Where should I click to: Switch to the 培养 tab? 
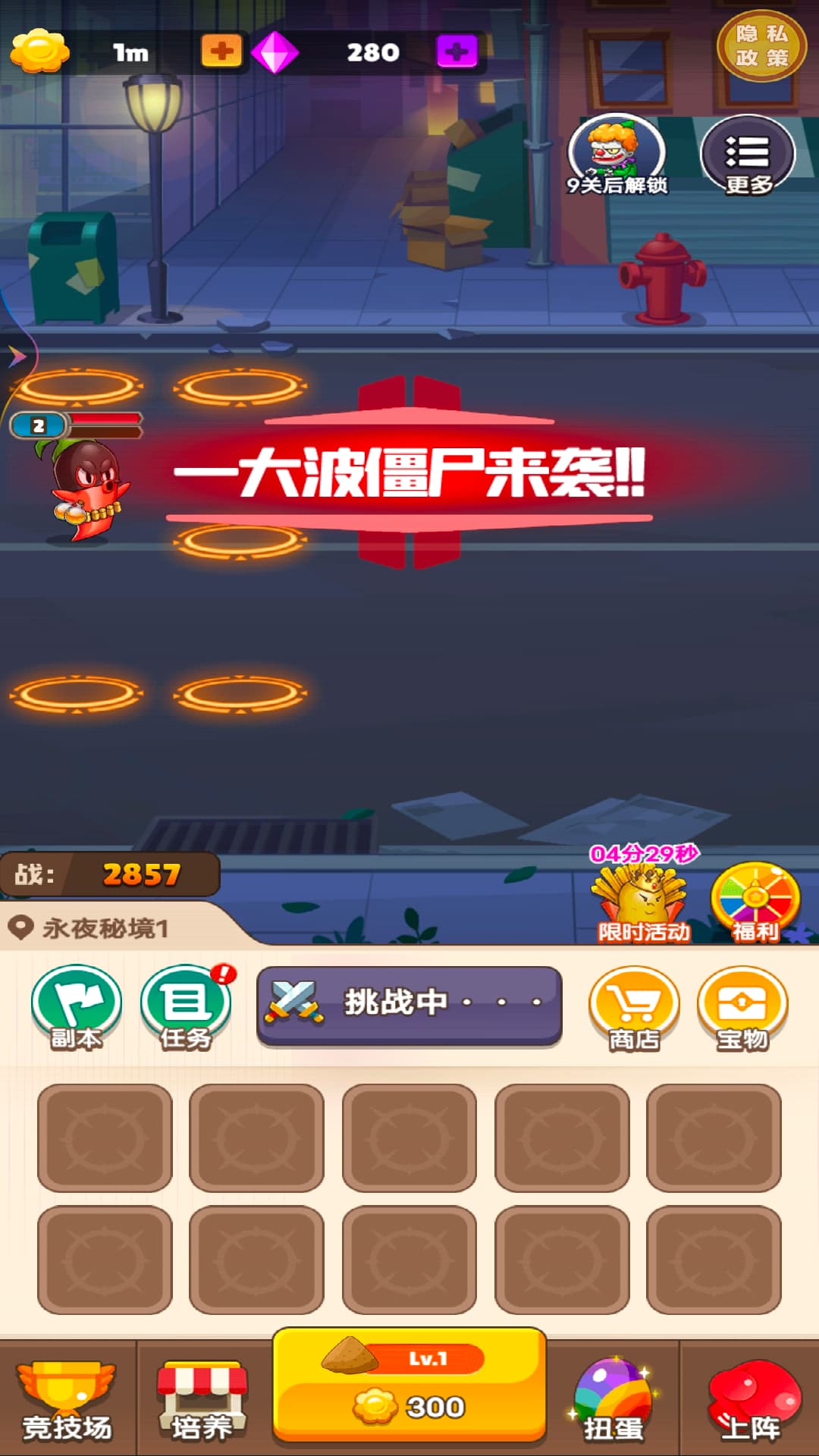tap(202, 1400)
